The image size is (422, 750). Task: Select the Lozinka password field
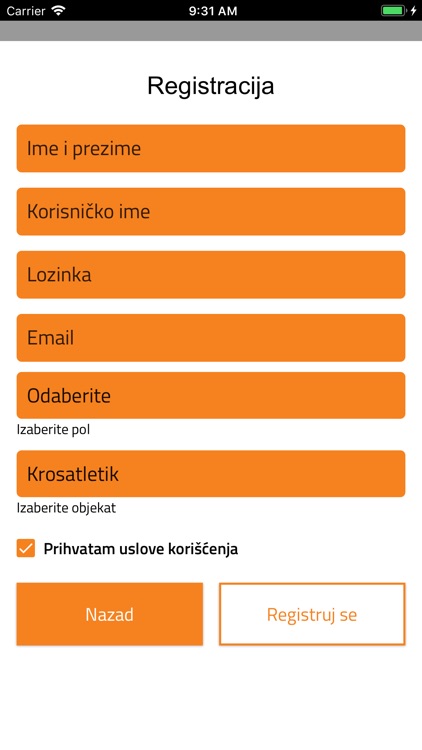point(211,275)
